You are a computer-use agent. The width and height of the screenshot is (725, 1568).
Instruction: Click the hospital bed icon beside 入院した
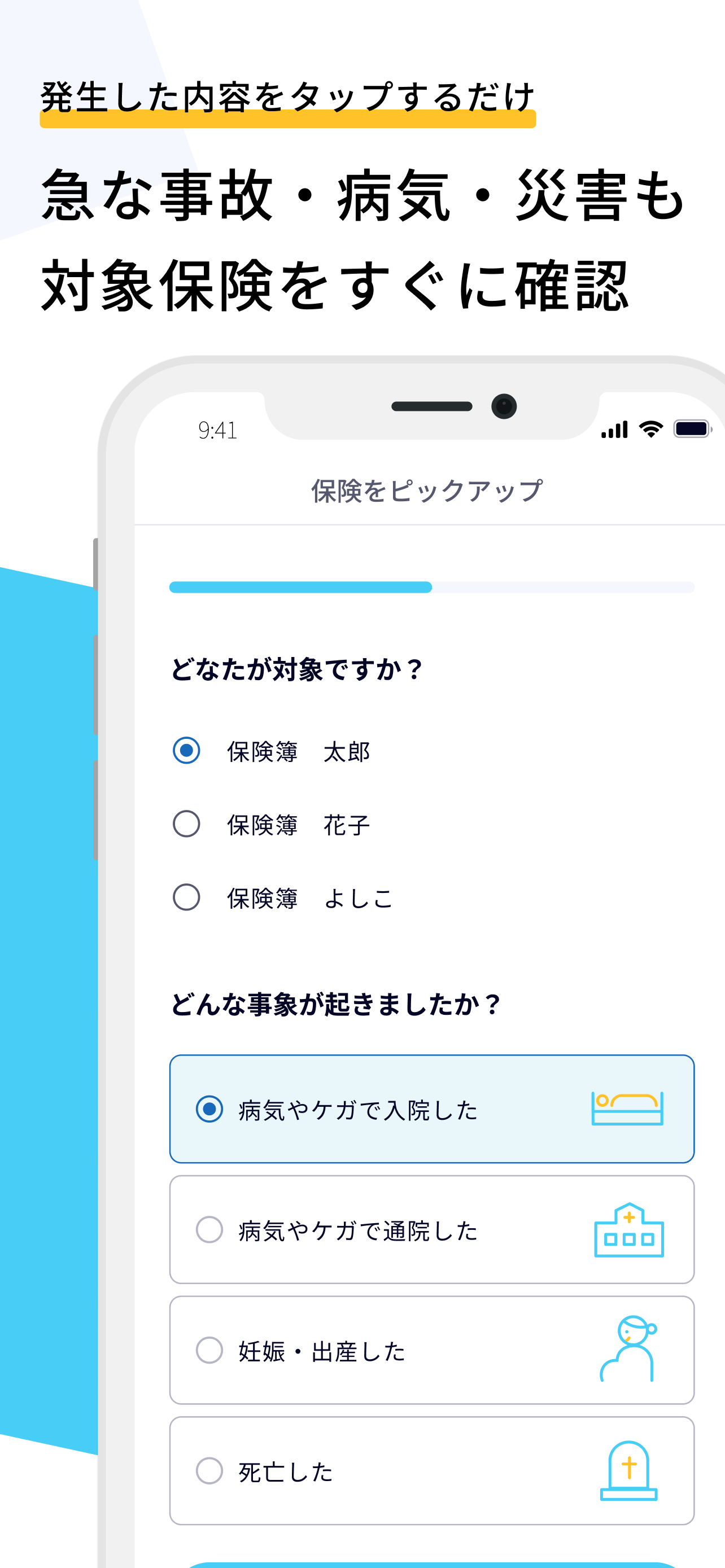(x=628, y=1109)
